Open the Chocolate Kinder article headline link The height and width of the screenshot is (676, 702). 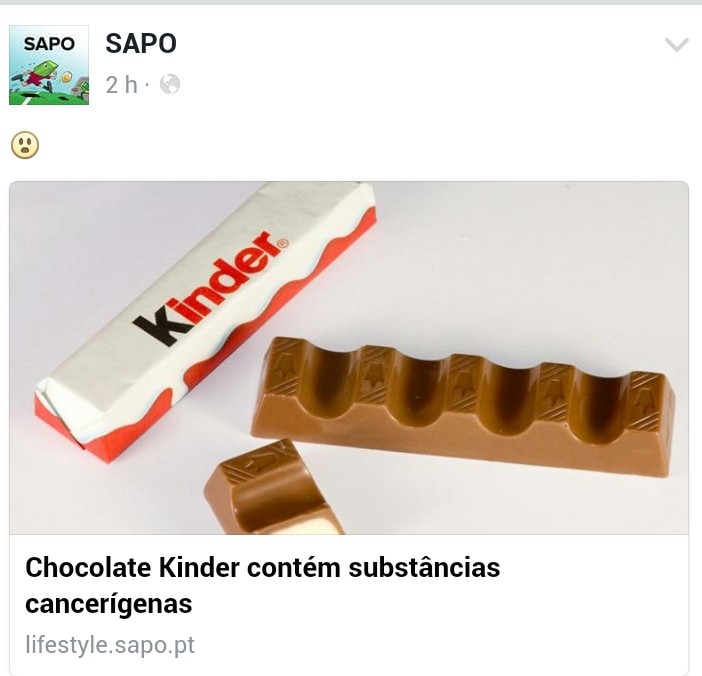point(262,585)
